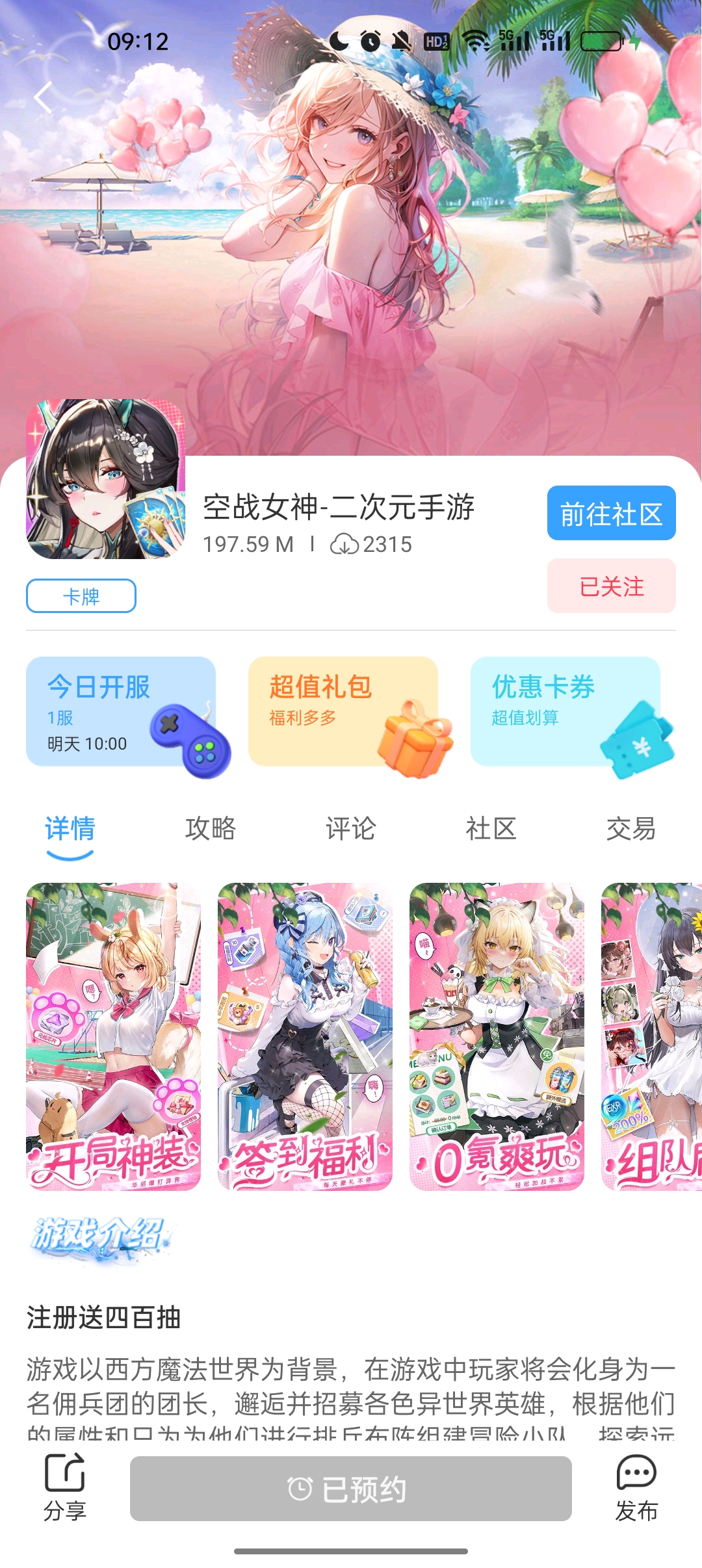Switch to the 交易 tab
Image resolution: width=702 pixels, height=1568 pixels.
pyautogui.click(x=630, y=830)
